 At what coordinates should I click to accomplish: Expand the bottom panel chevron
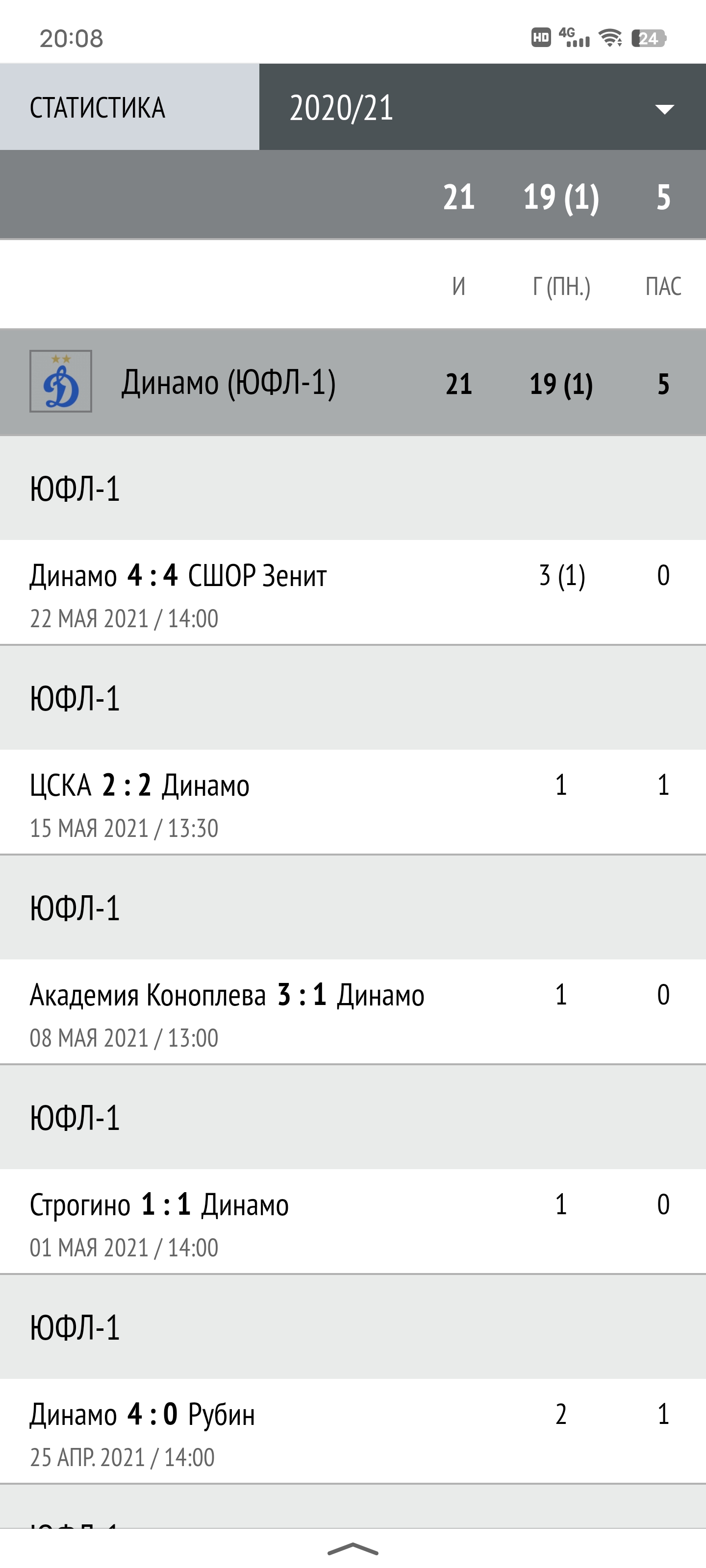click(x=353, y=1549)
